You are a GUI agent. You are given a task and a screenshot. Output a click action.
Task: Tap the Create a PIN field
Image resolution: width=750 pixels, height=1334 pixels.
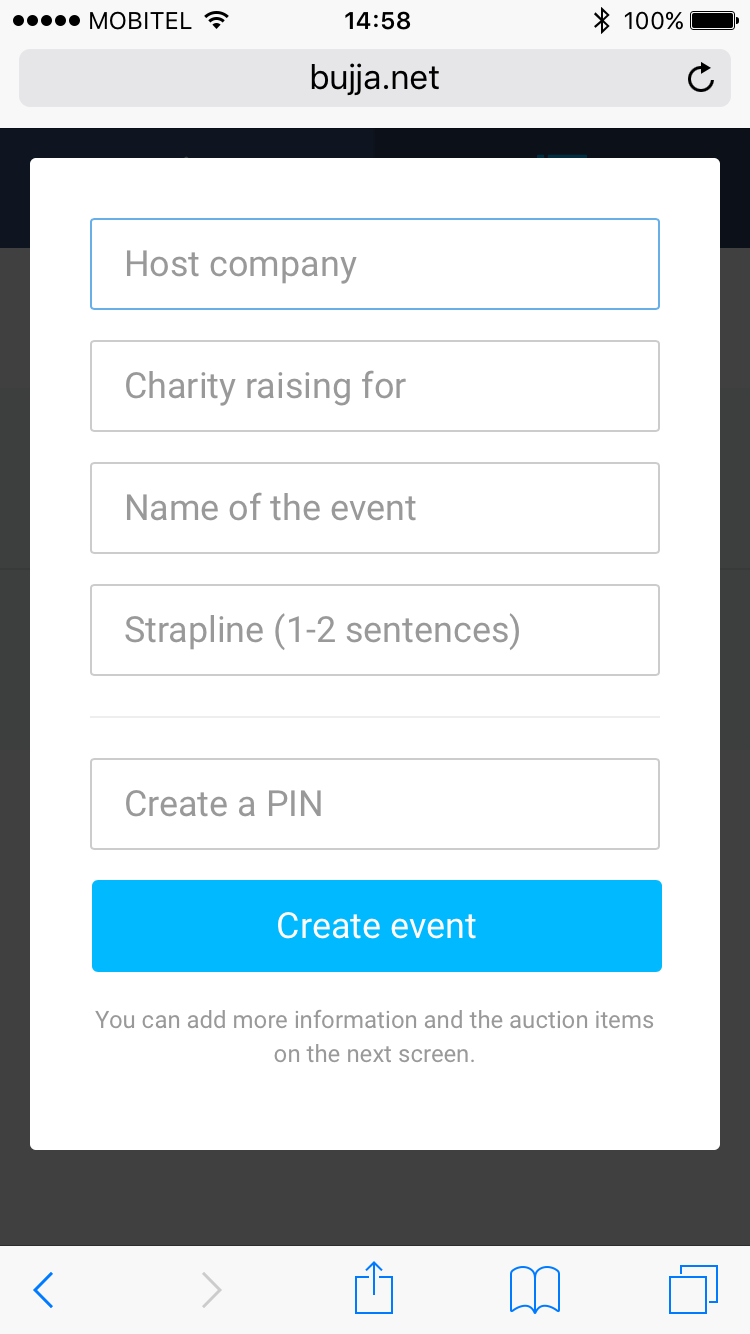click(375, 804)
